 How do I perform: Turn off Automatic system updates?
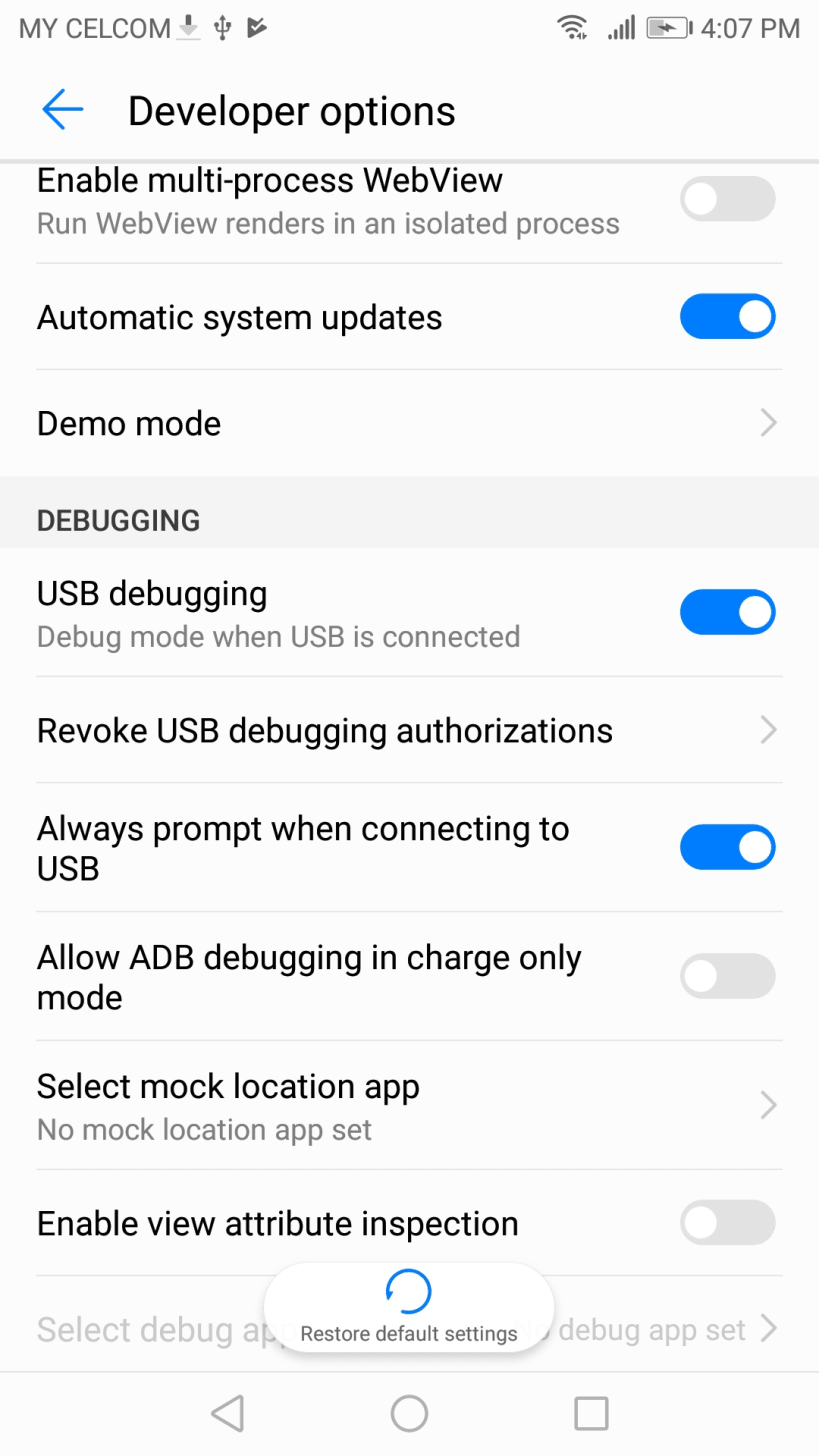tap(727, 317)
